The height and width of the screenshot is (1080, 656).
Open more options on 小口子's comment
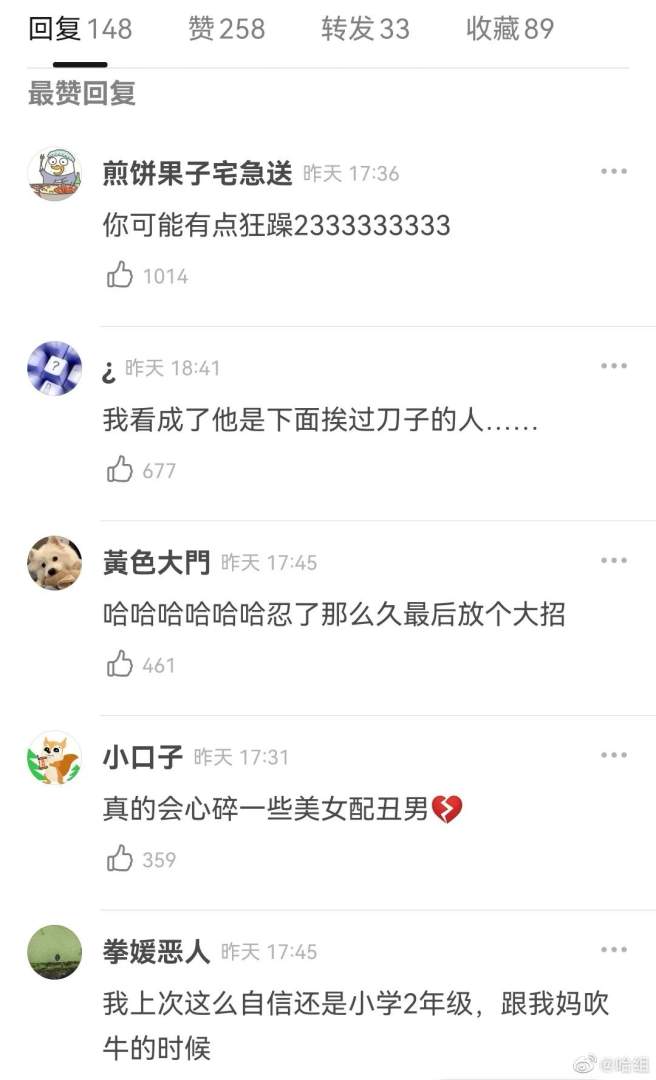tap(613, 755)
